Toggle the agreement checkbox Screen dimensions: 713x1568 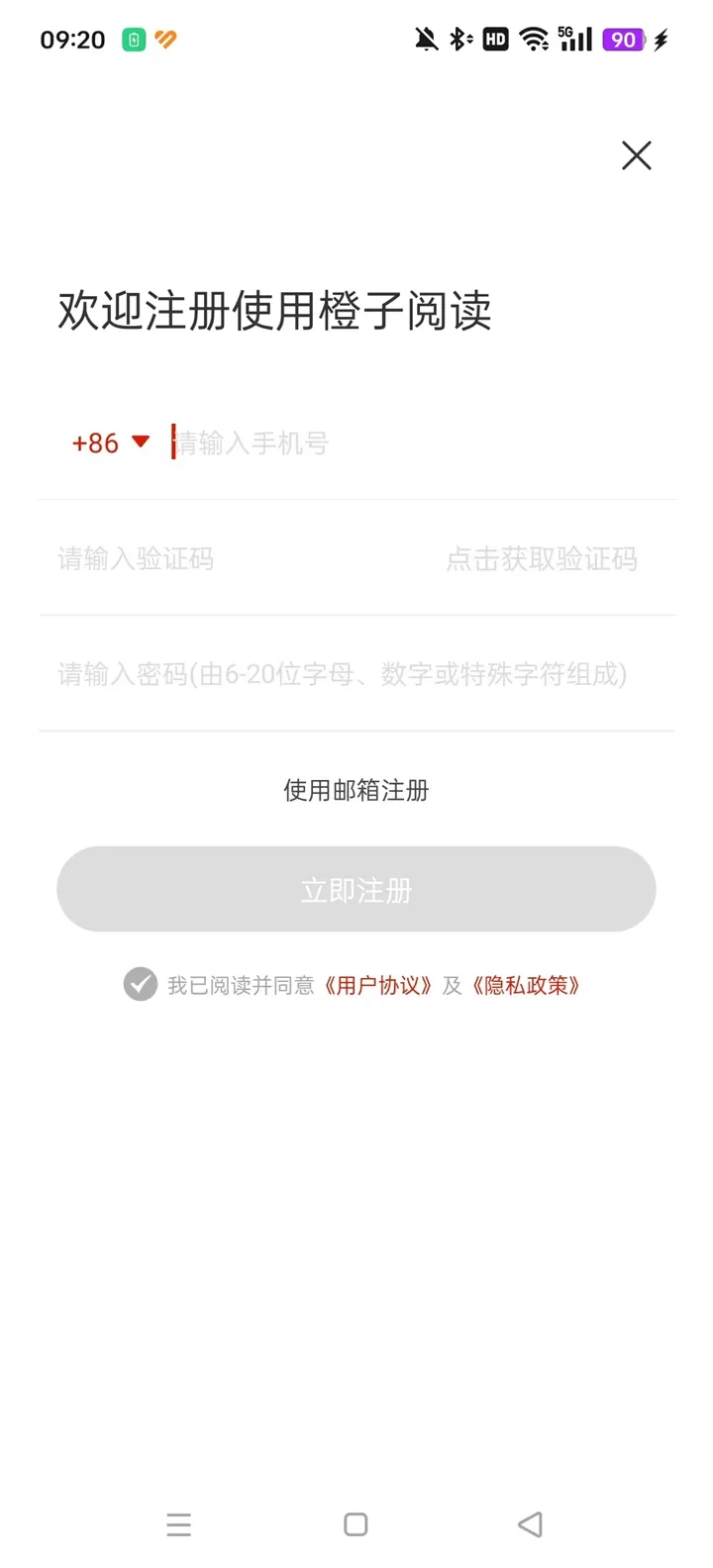click(x=141, y=985)
